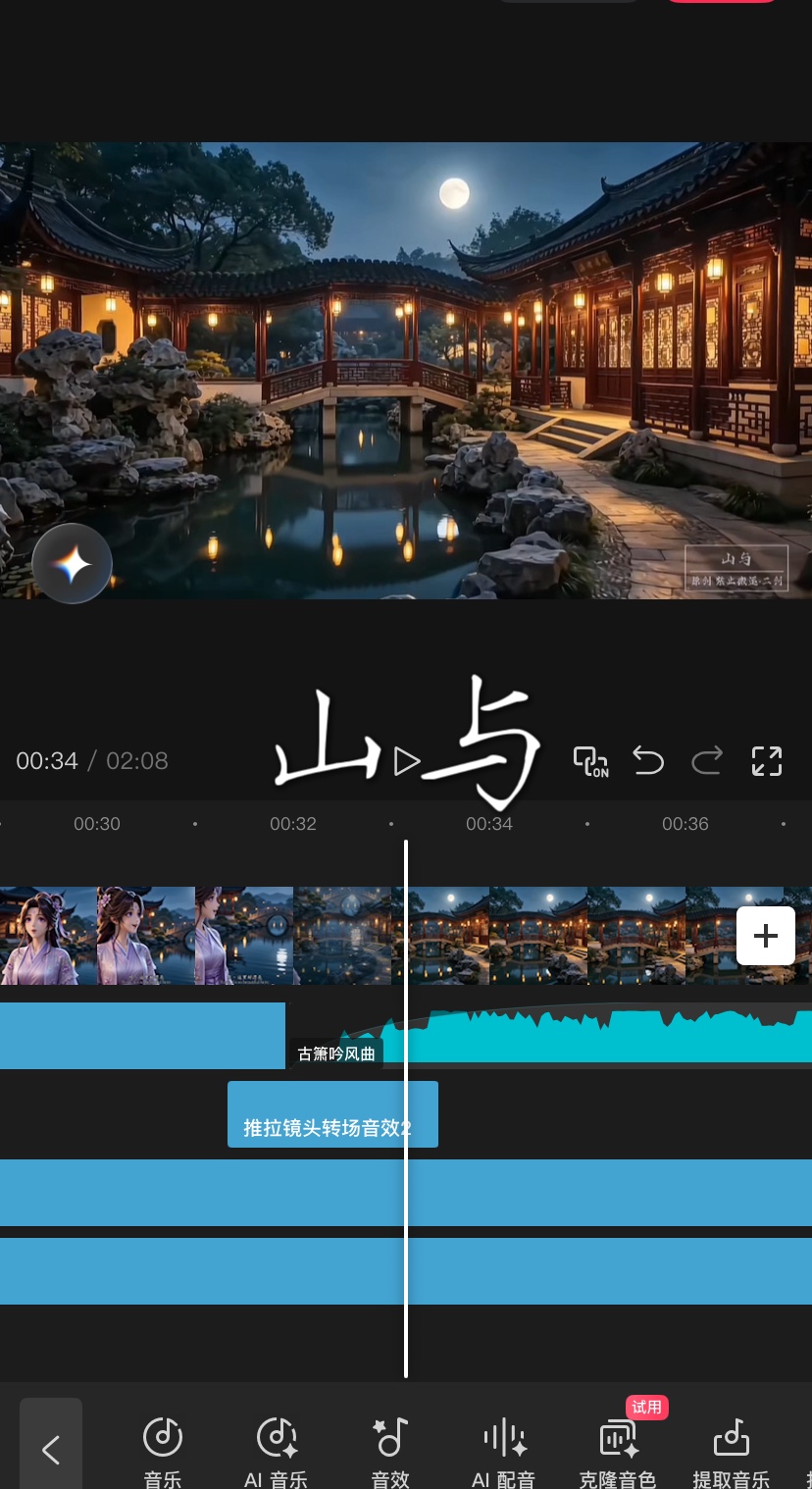Add a new clip with plus button
812x1489 pixels.
click(x=766, y=936)
